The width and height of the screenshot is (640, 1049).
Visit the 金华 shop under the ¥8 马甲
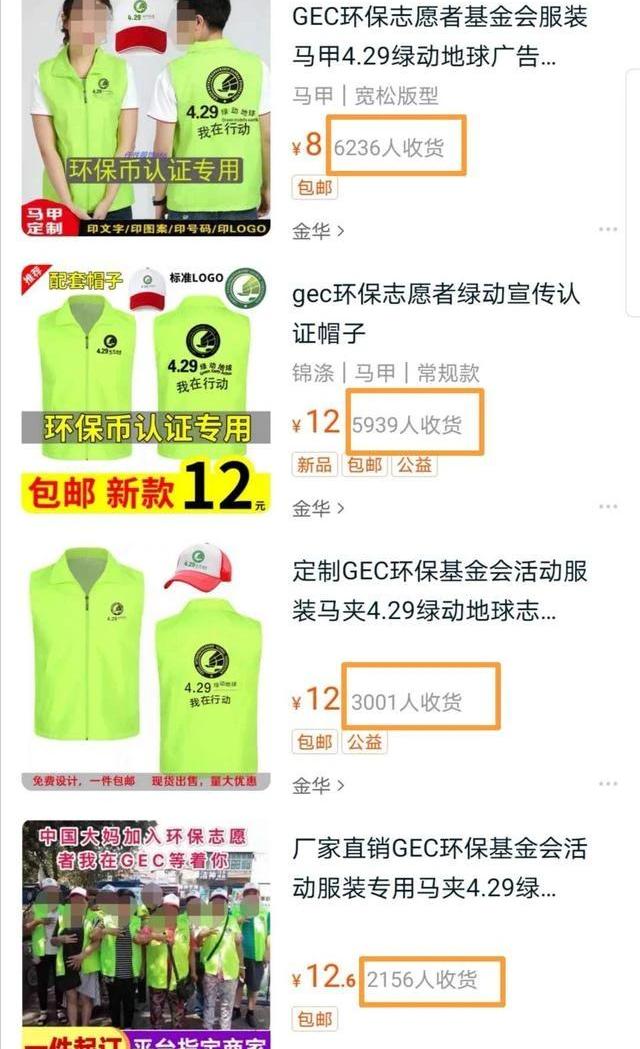318,231
